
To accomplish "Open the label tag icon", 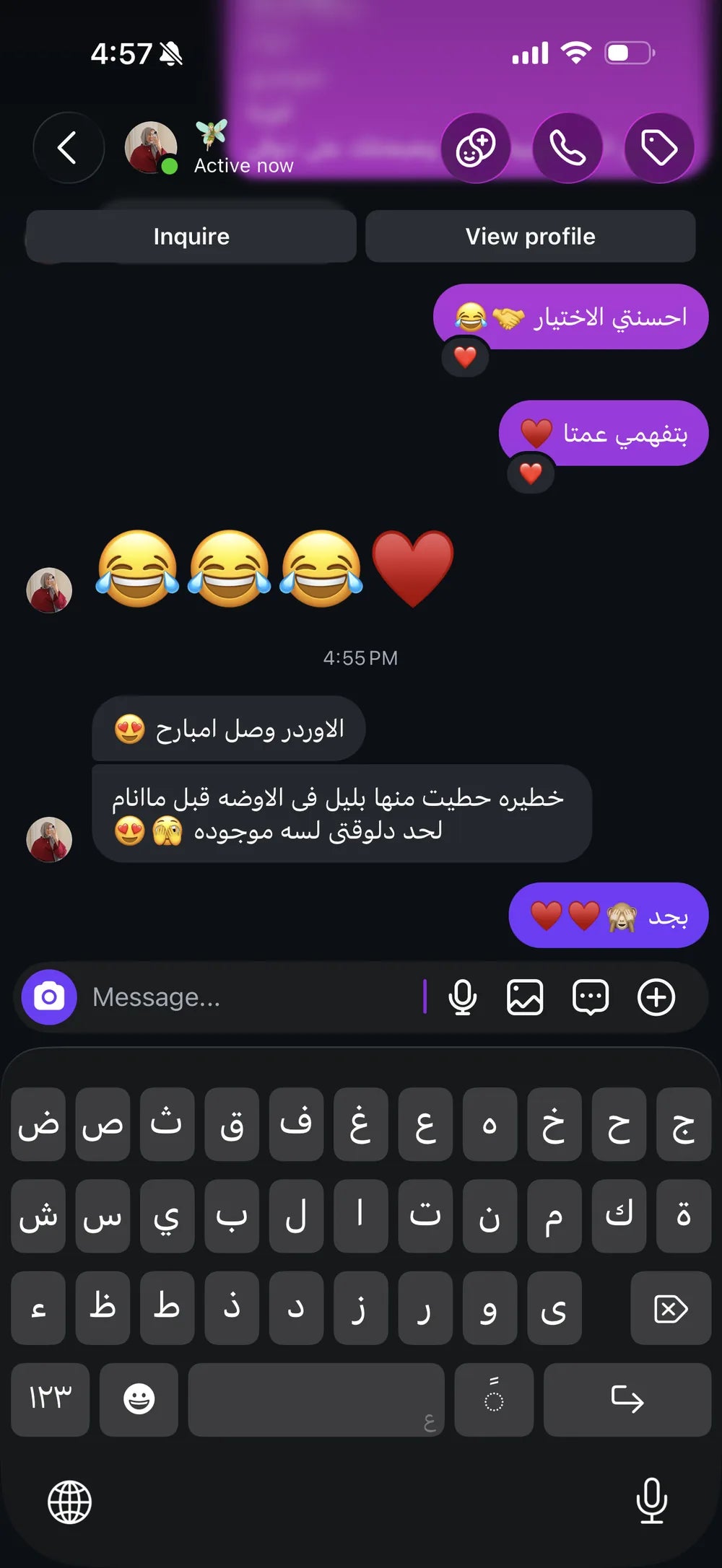I will [659, 148].
